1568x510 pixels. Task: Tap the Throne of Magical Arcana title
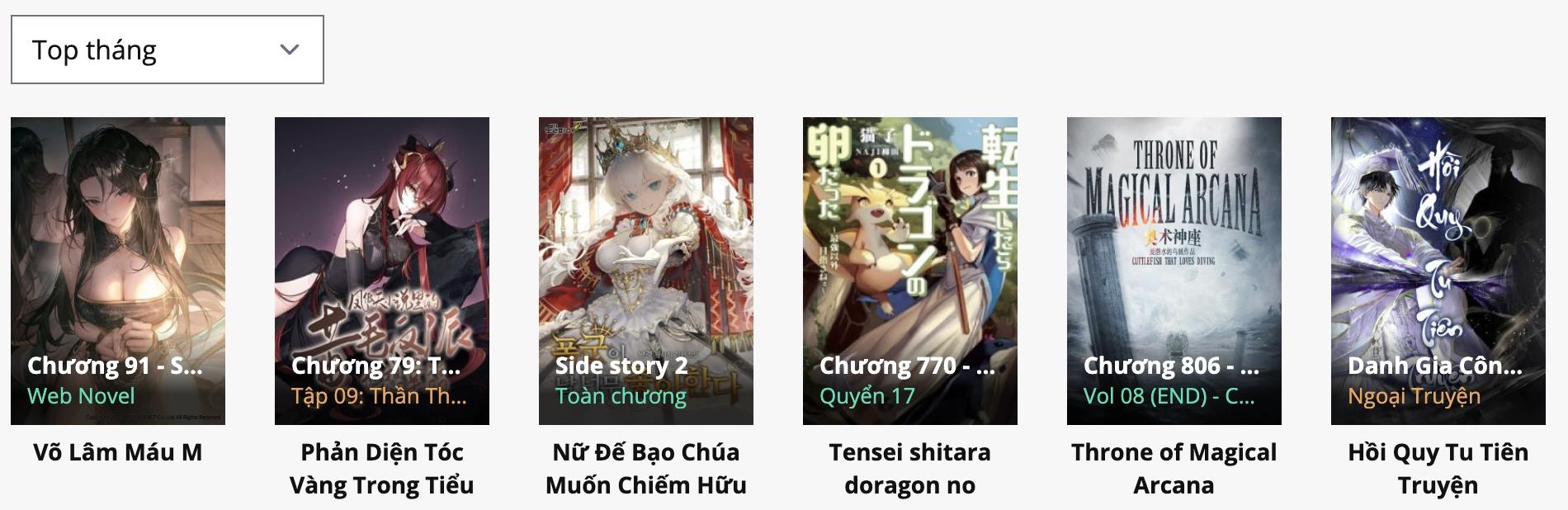pos(1174,468)
